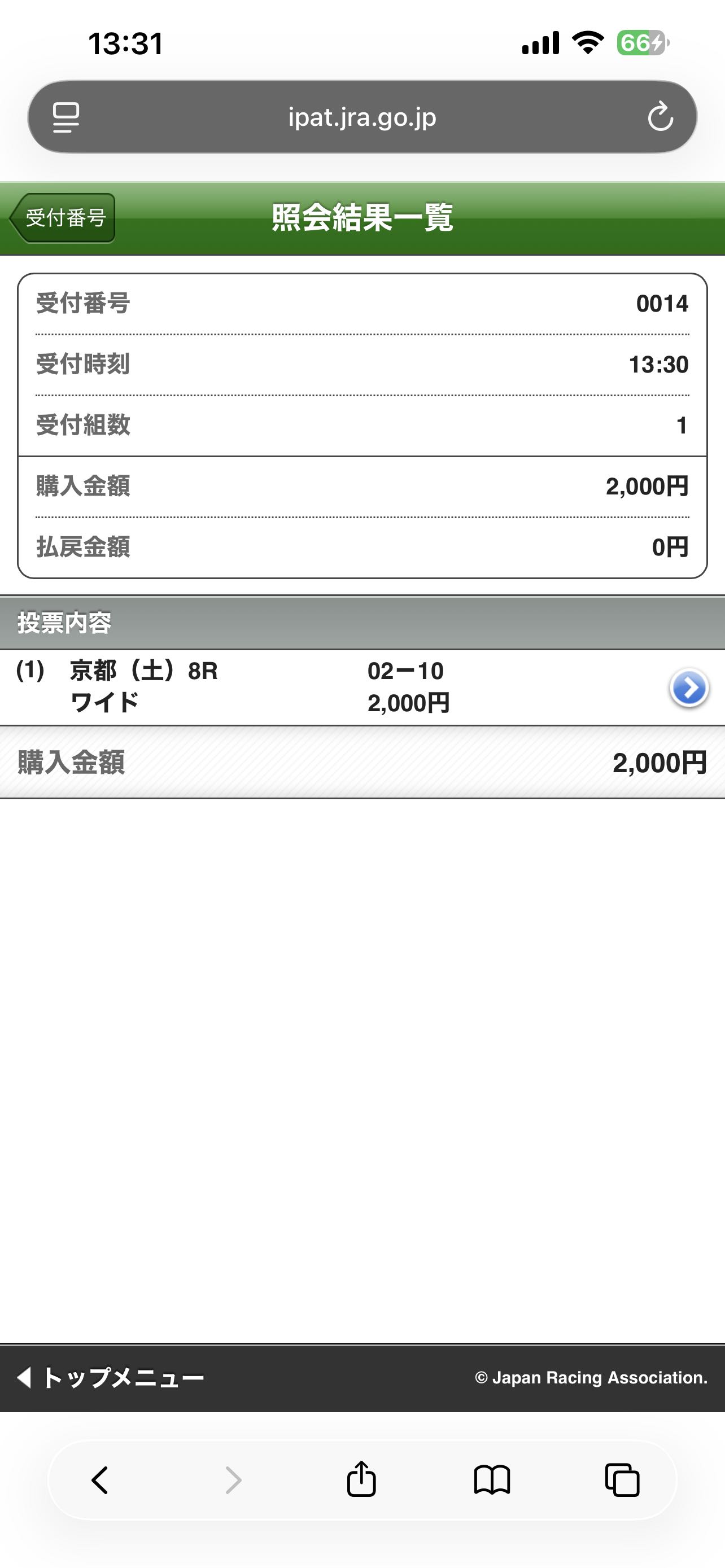Go back in Safari browser history

point(100,1480)
